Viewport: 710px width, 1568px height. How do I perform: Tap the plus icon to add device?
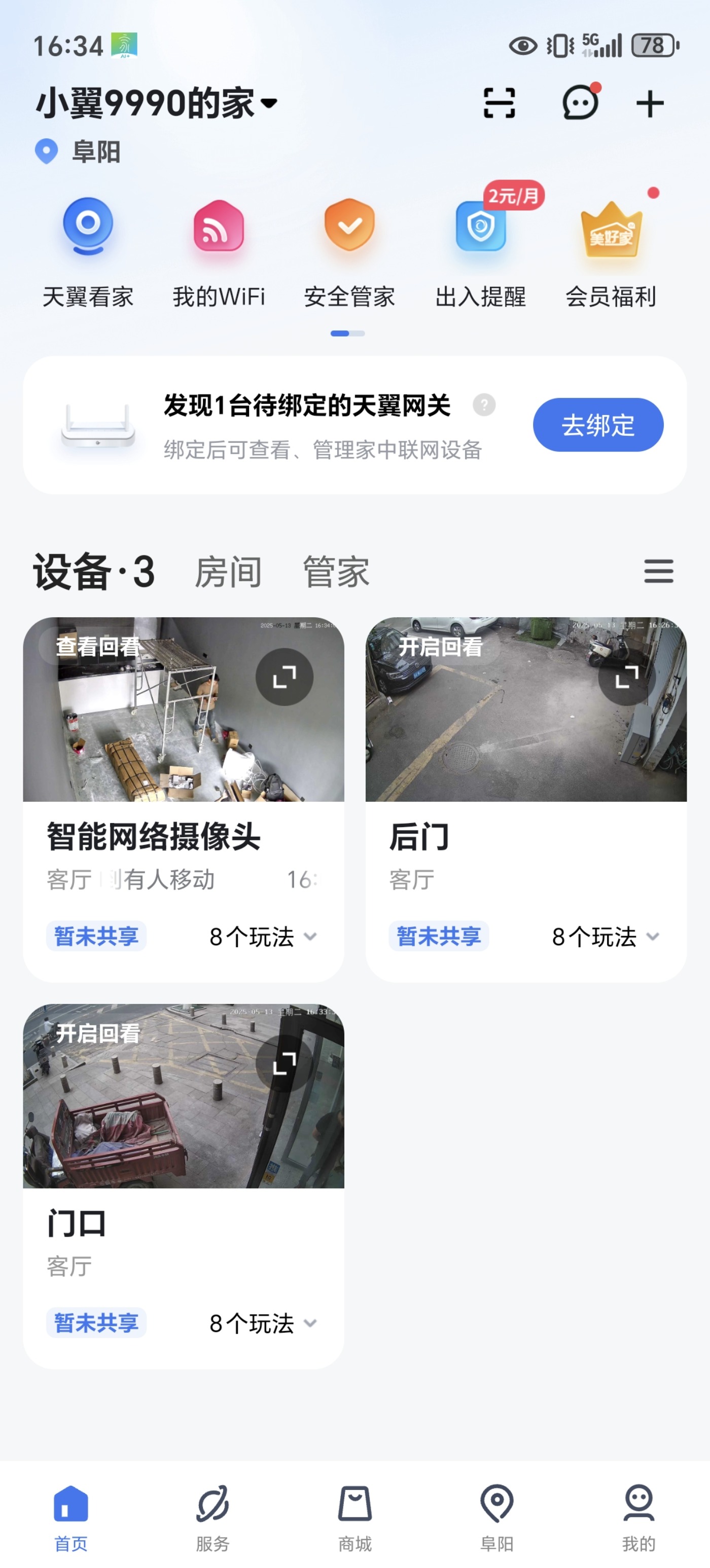tap(650, 103)
